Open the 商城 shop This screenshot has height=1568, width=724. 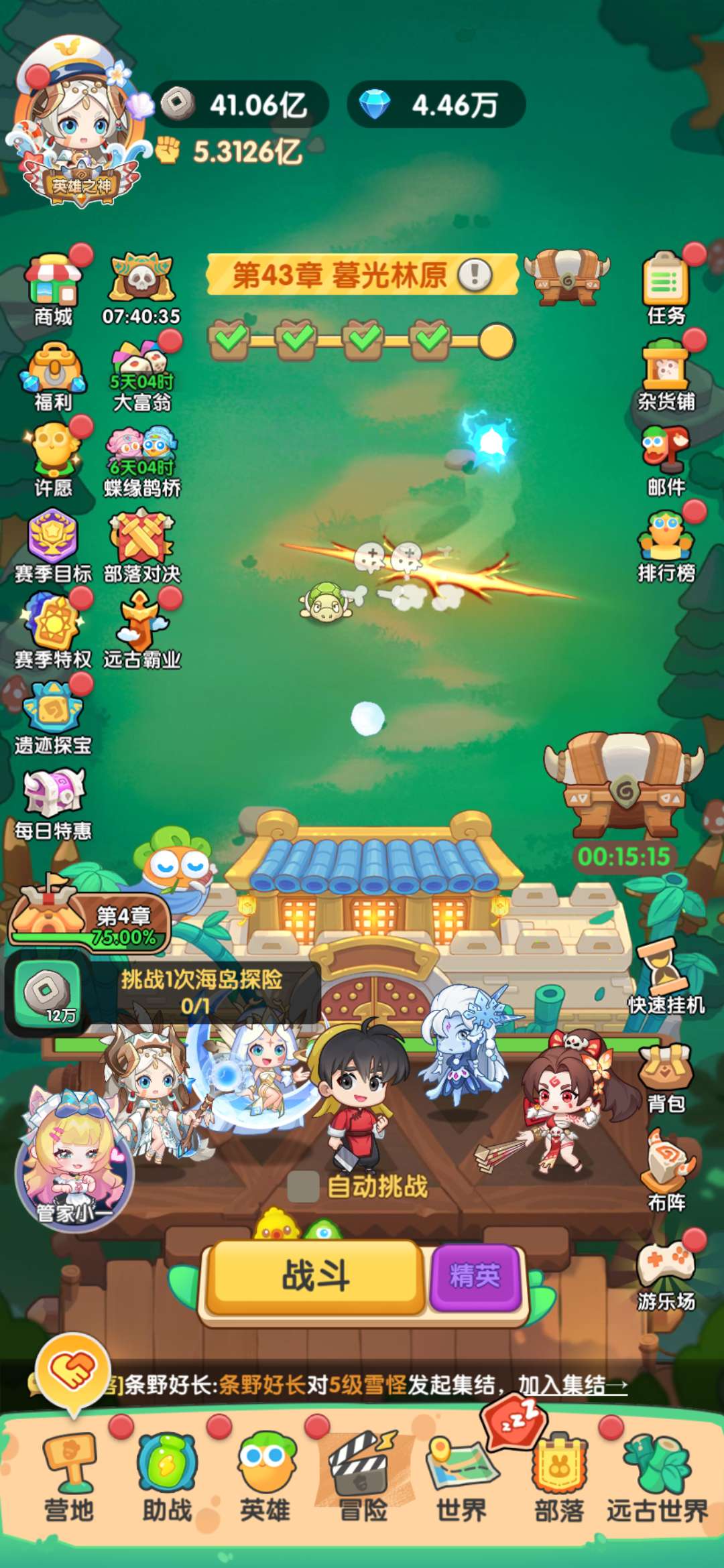(x=53, y=289)
